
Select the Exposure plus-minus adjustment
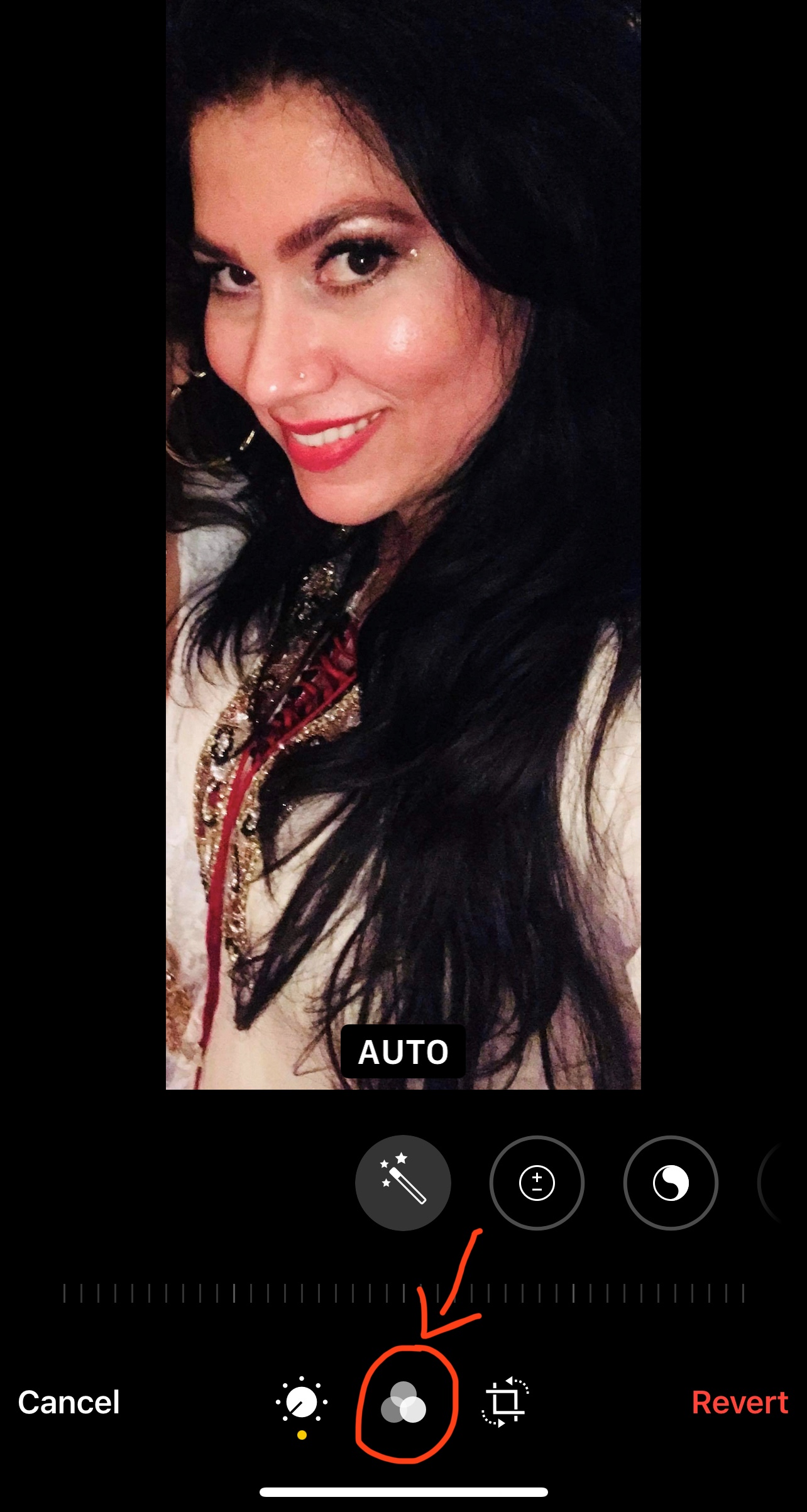537,1183
